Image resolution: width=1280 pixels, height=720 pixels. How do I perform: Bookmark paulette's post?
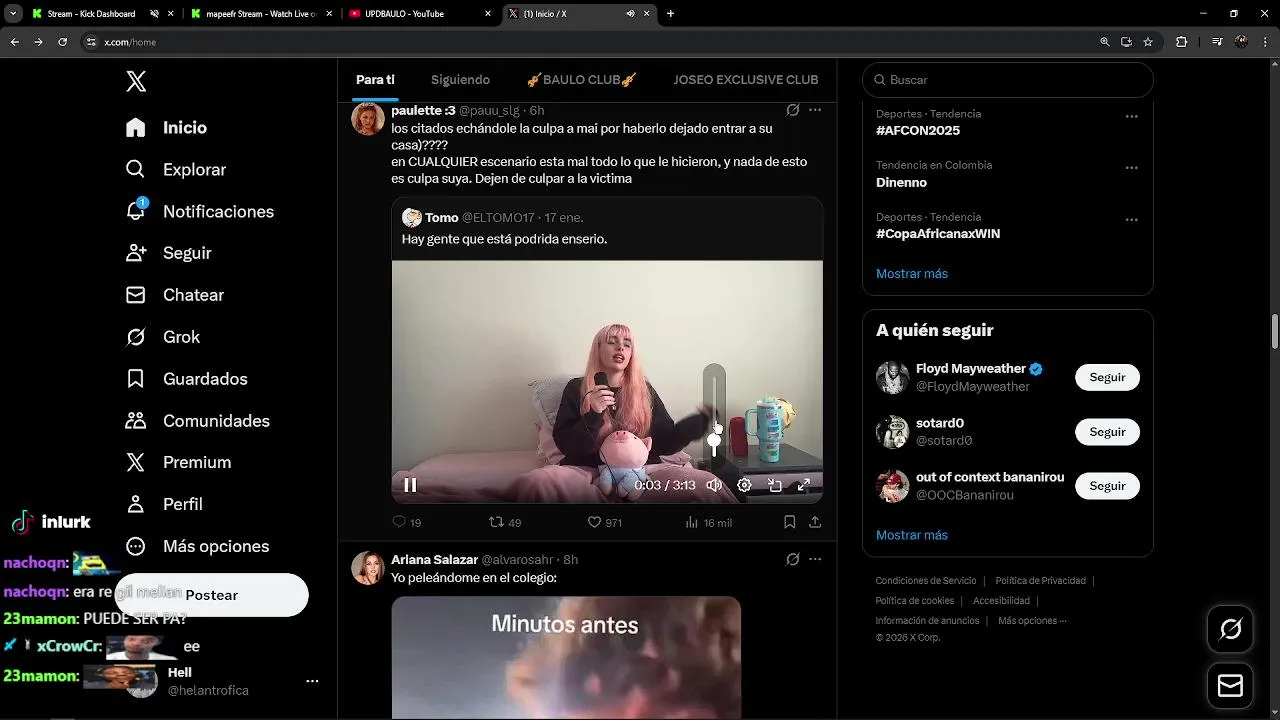click(x=789, y=522)
